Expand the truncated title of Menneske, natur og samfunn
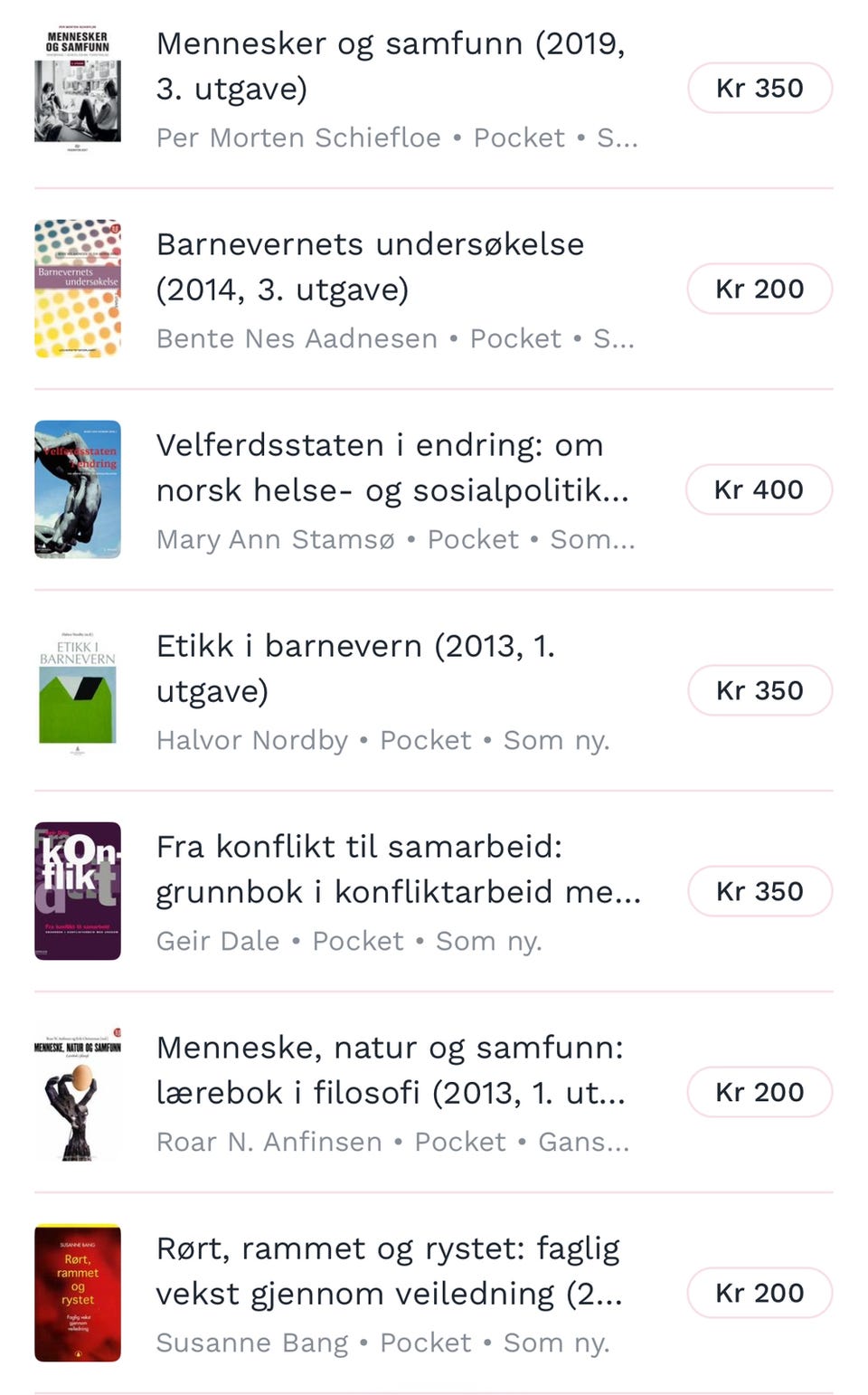The image size is (868, 1395). click(392, 1092)
